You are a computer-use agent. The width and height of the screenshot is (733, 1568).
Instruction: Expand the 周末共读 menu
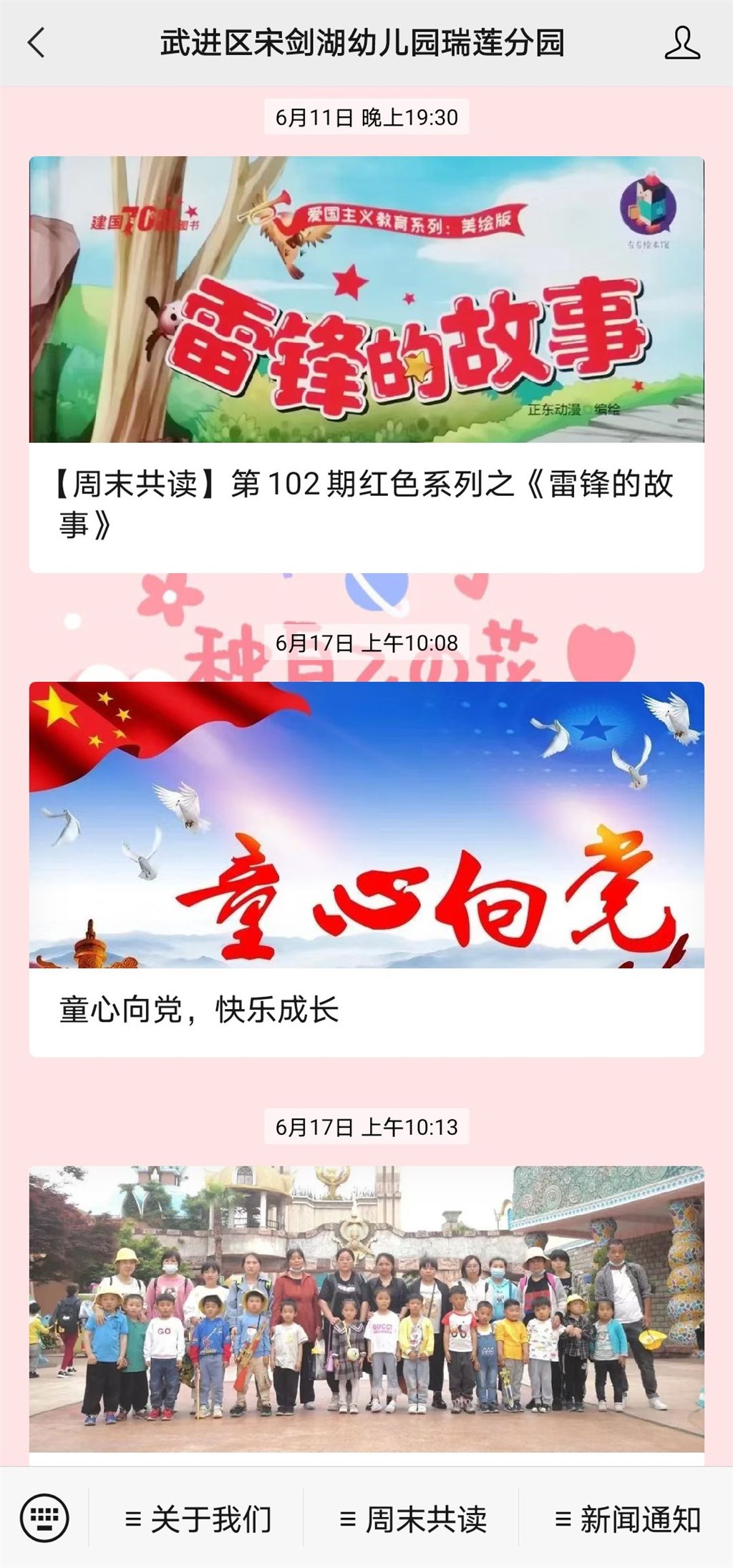pos(413,1519)
